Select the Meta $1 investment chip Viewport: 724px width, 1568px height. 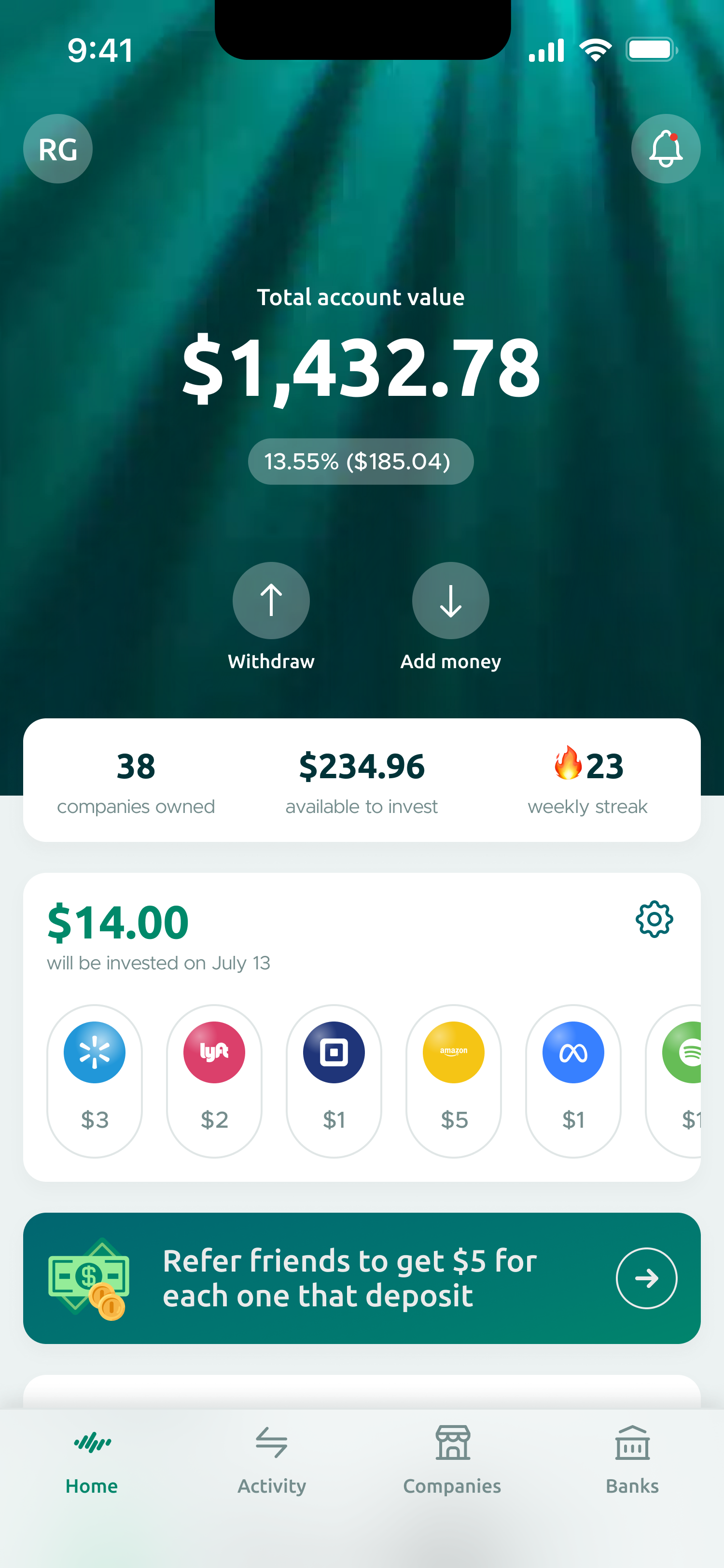pos(573,1080)
